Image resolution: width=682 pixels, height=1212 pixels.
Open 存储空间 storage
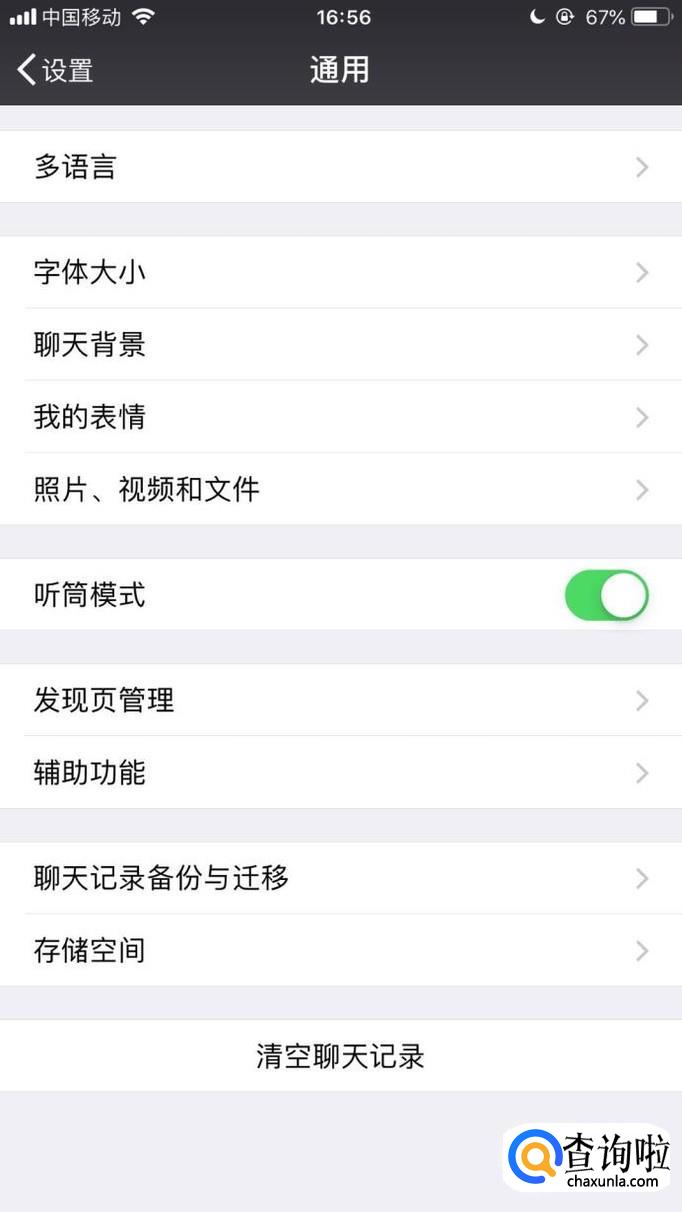(x=340, y=950)
